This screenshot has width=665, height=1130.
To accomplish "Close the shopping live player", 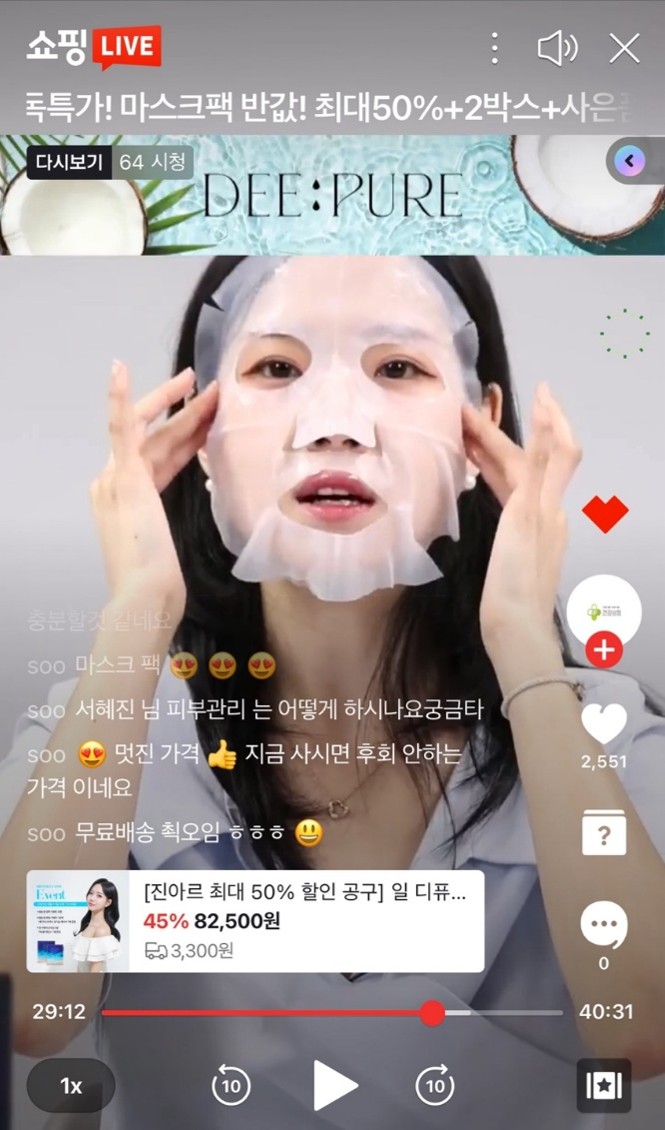I will click(x=625, y=48).
